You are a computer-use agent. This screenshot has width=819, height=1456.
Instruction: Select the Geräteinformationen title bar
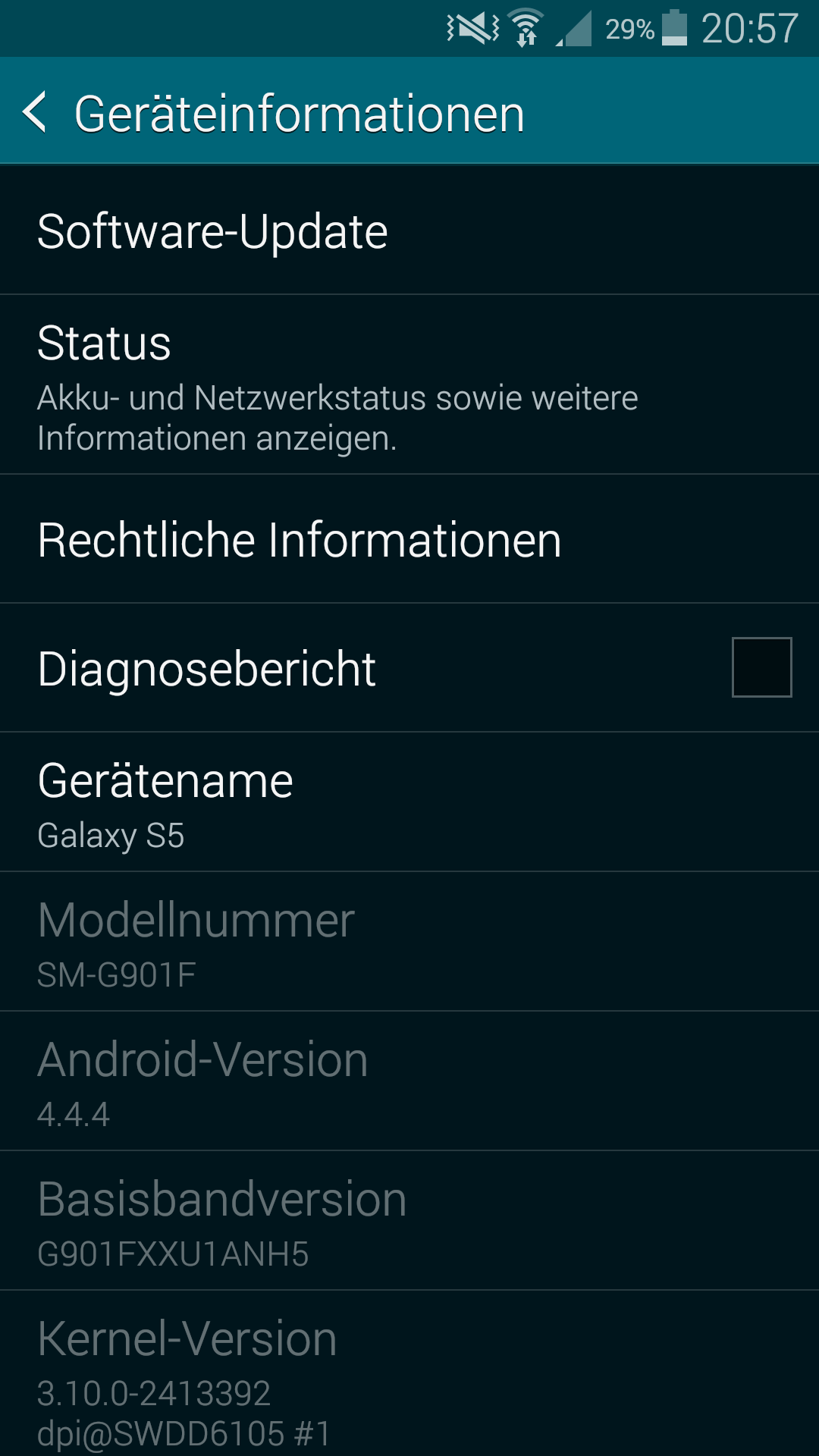(x=299, y=112)
